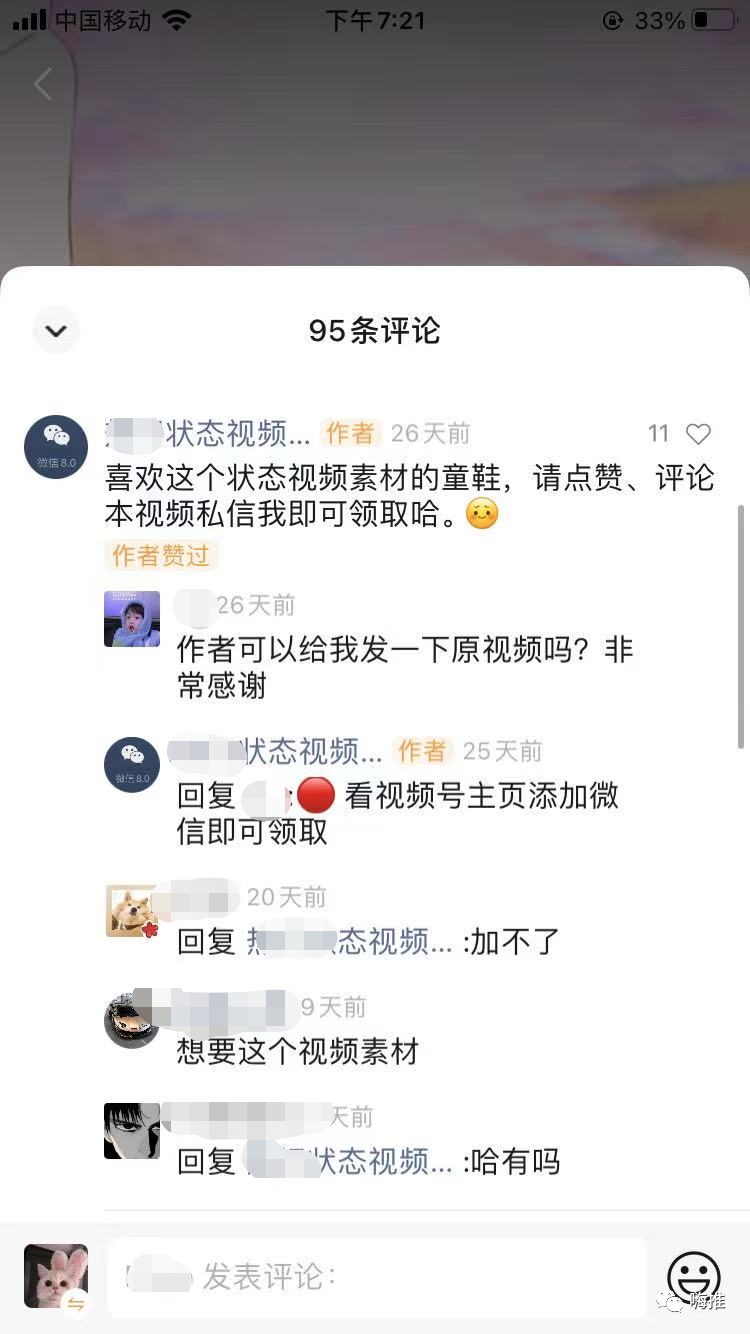This screenshot has height=1334, width=750.
Task: Go back using the top-left arrow
Action: point(43,85)
